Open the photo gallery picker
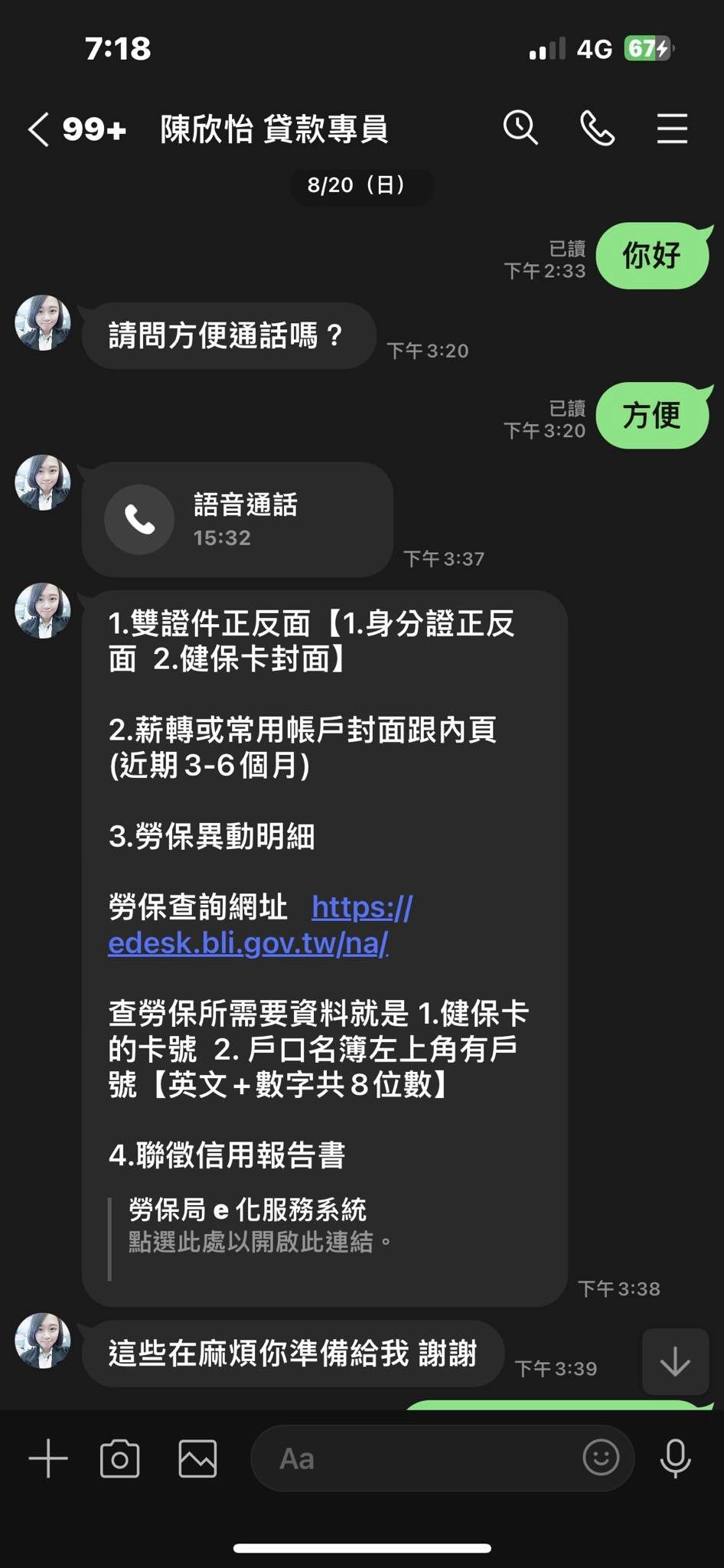724x1568 pixels. coord(197,1459)
